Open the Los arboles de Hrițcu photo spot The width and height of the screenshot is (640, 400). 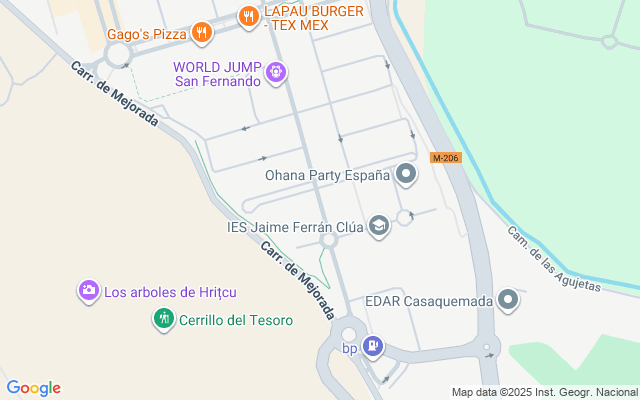coord(89,291)
